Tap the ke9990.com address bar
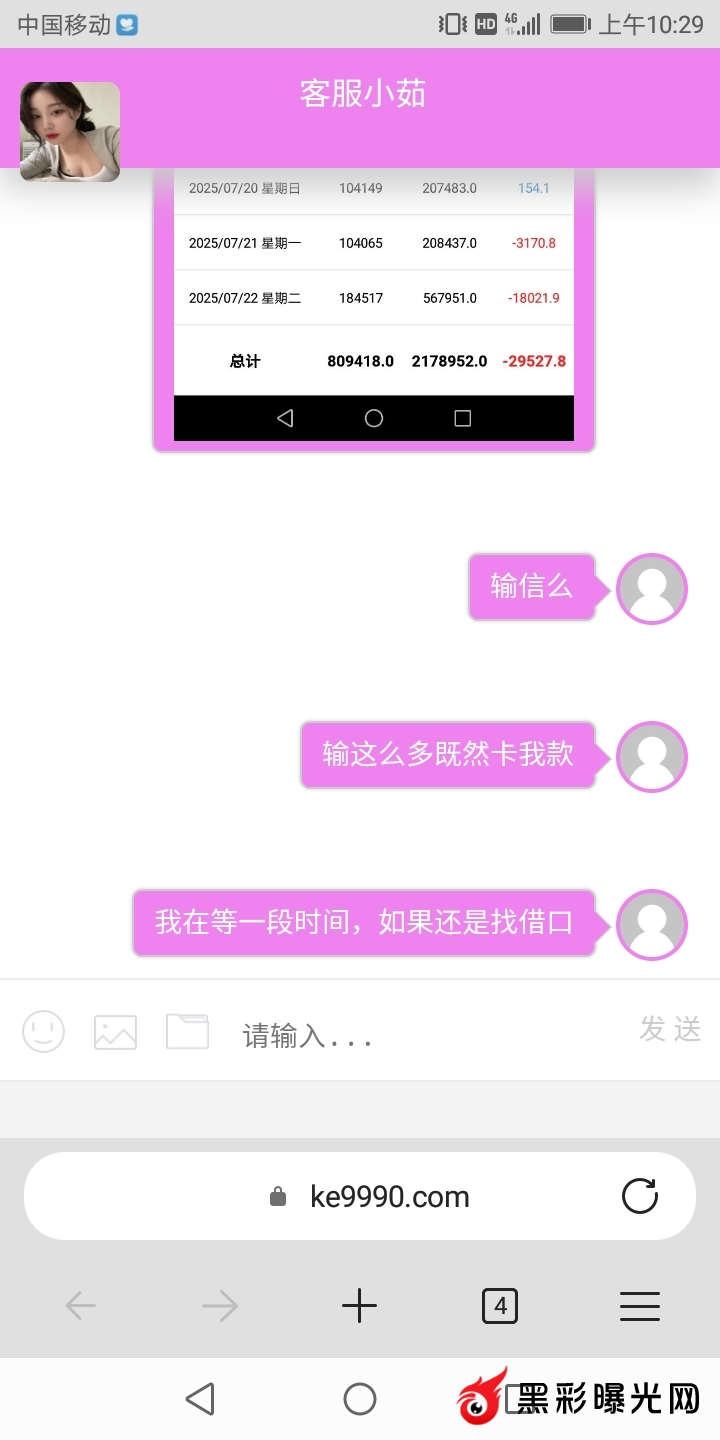The image size is (720, 1440). (x=390, y=1196)
